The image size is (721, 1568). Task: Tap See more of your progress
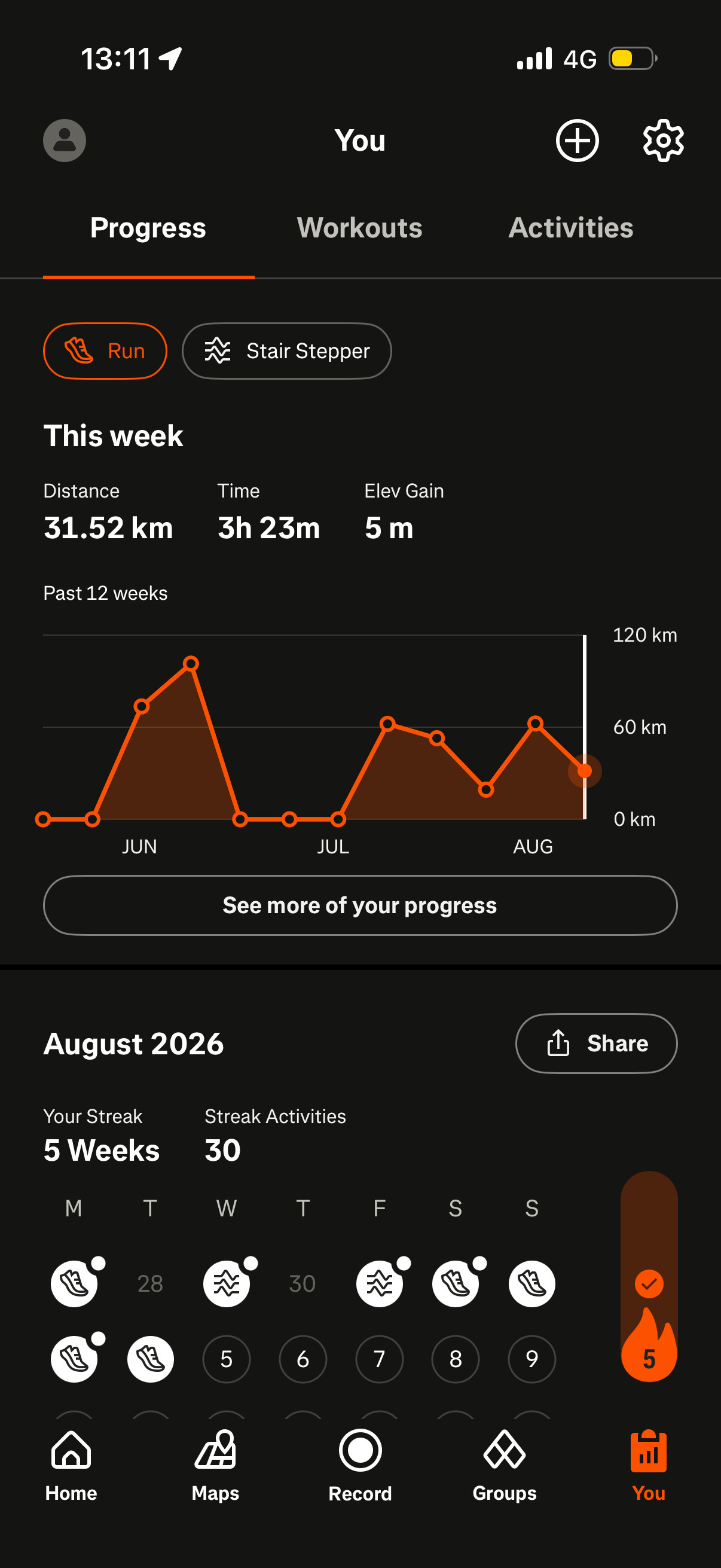coord(360,905)
